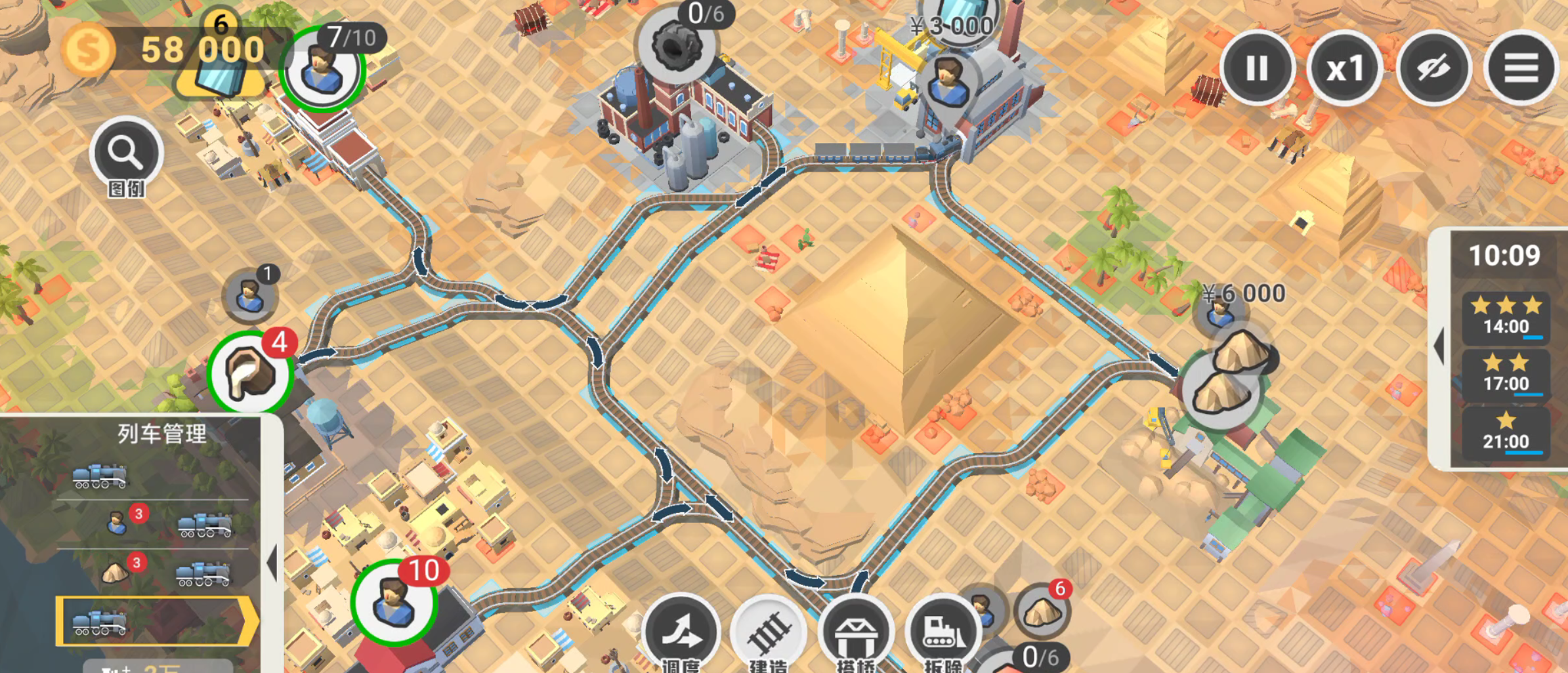This screenshot has width=1568, height=673.
Task: Select the 建造 track building tool
Action: tap(769, 632)
